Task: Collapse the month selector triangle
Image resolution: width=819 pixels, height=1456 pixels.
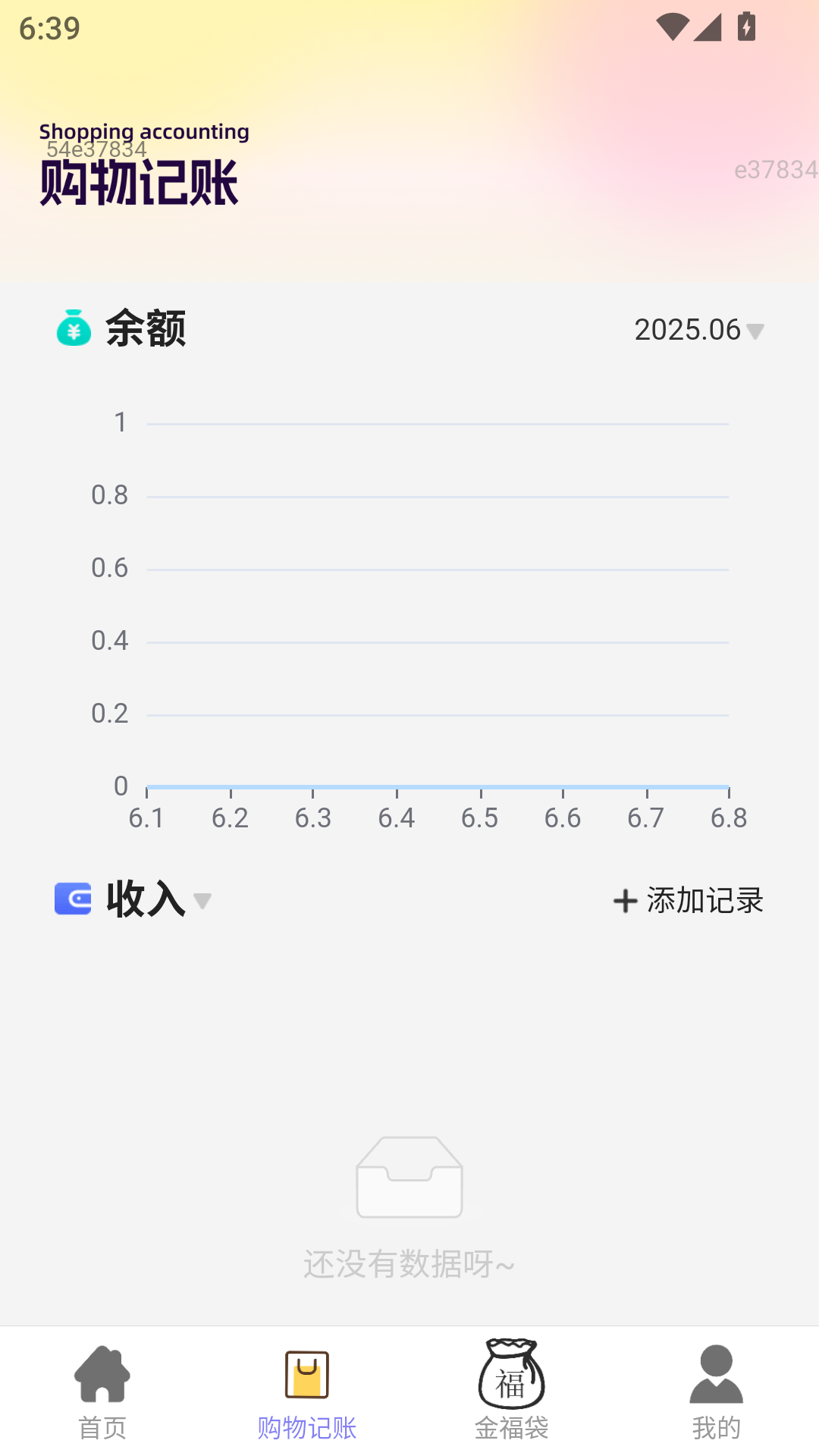Action: (x=755, y=331)
